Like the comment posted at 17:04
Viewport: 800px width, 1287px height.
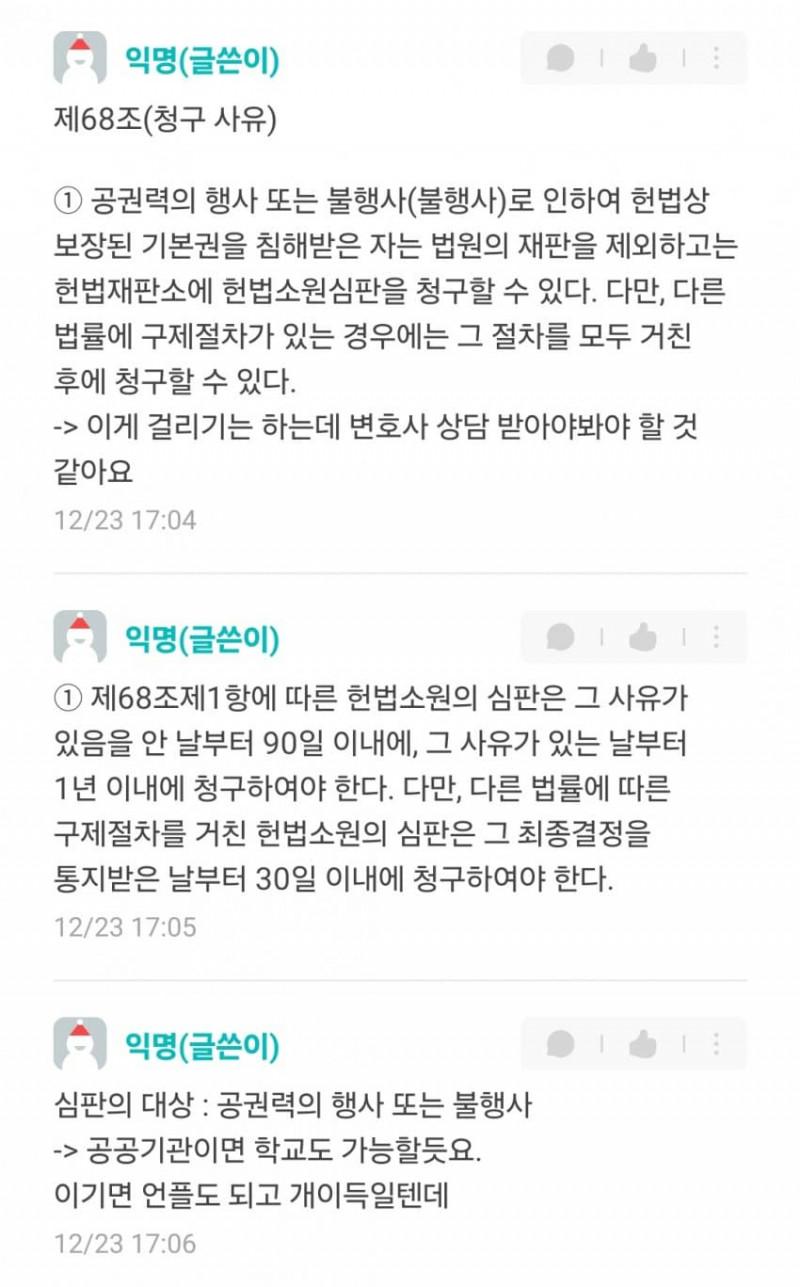tap(642, 58)
